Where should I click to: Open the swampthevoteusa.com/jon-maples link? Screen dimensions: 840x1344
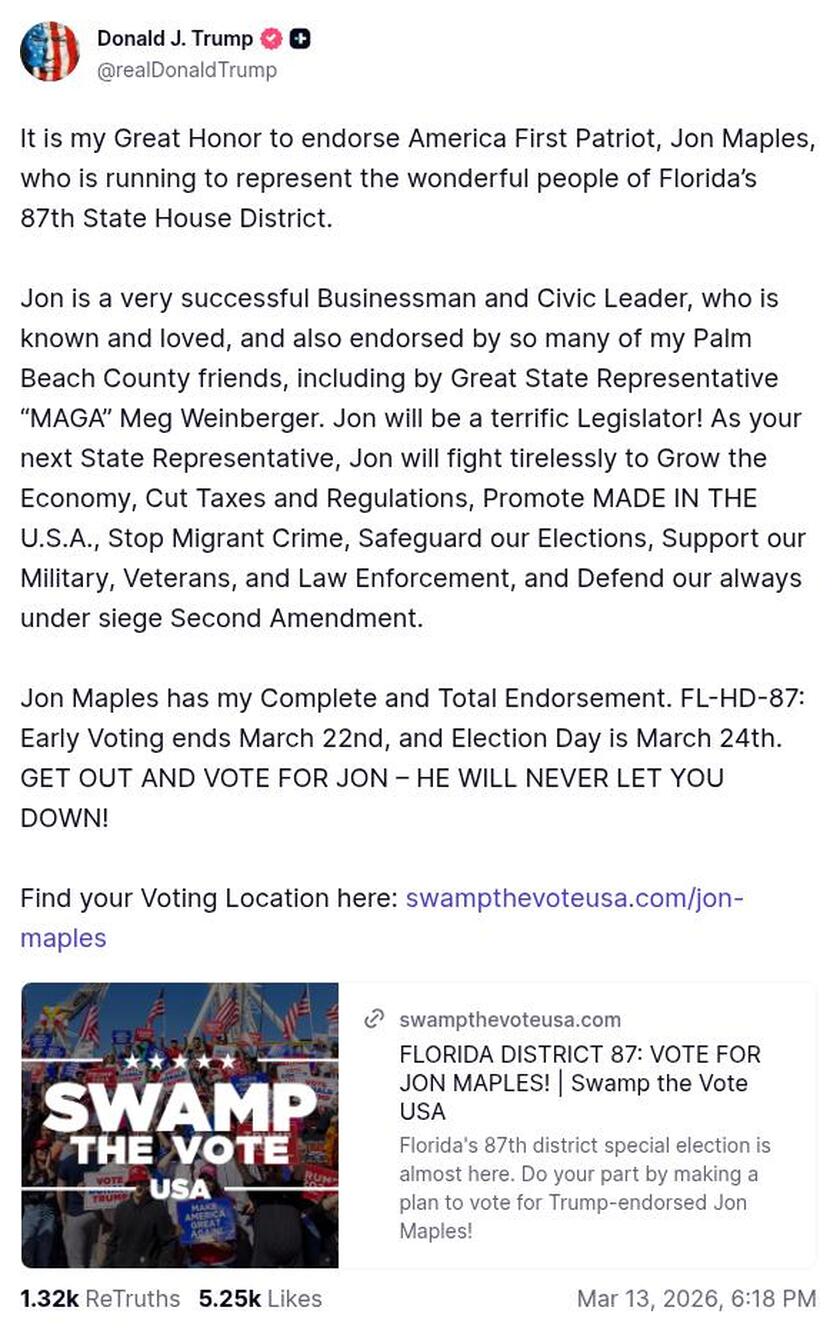click(x=573, y=898)
